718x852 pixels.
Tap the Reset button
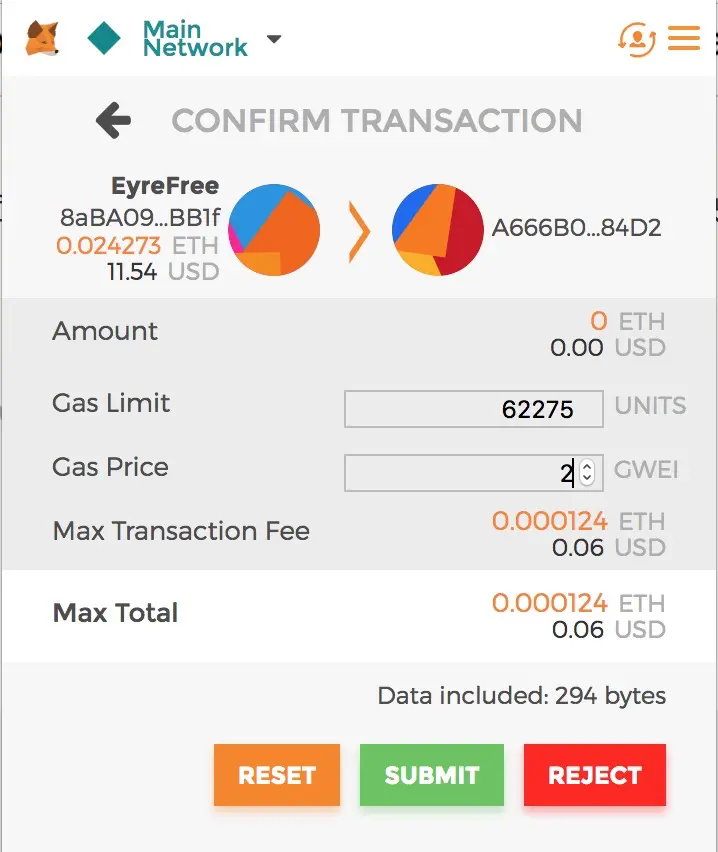277,775
